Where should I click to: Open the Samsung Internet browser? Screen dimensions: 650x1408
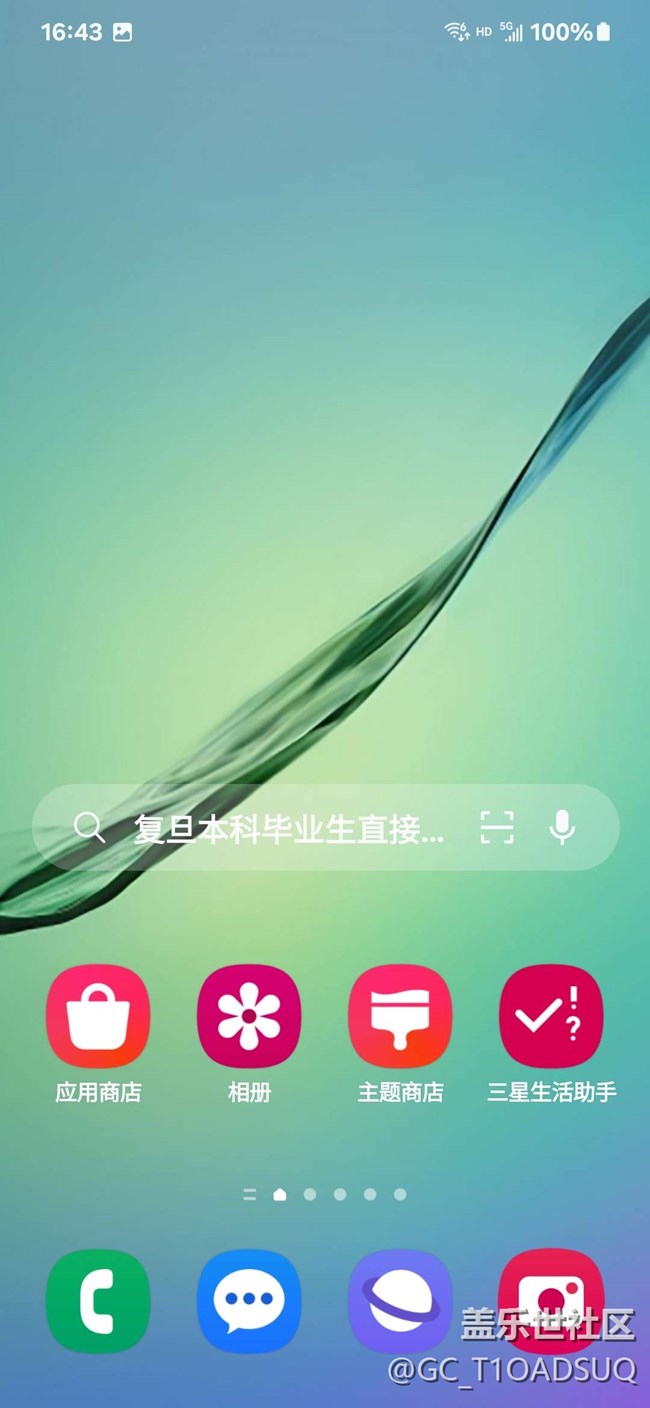pos(400,1300)
